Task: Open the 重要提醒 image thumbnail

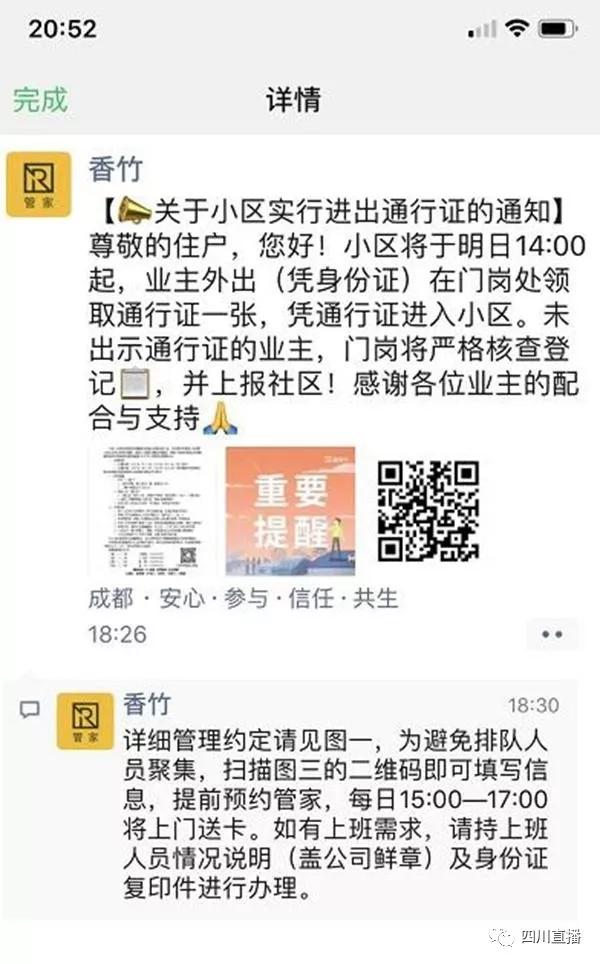Action: pyautogui.click(x=290, y=510)
